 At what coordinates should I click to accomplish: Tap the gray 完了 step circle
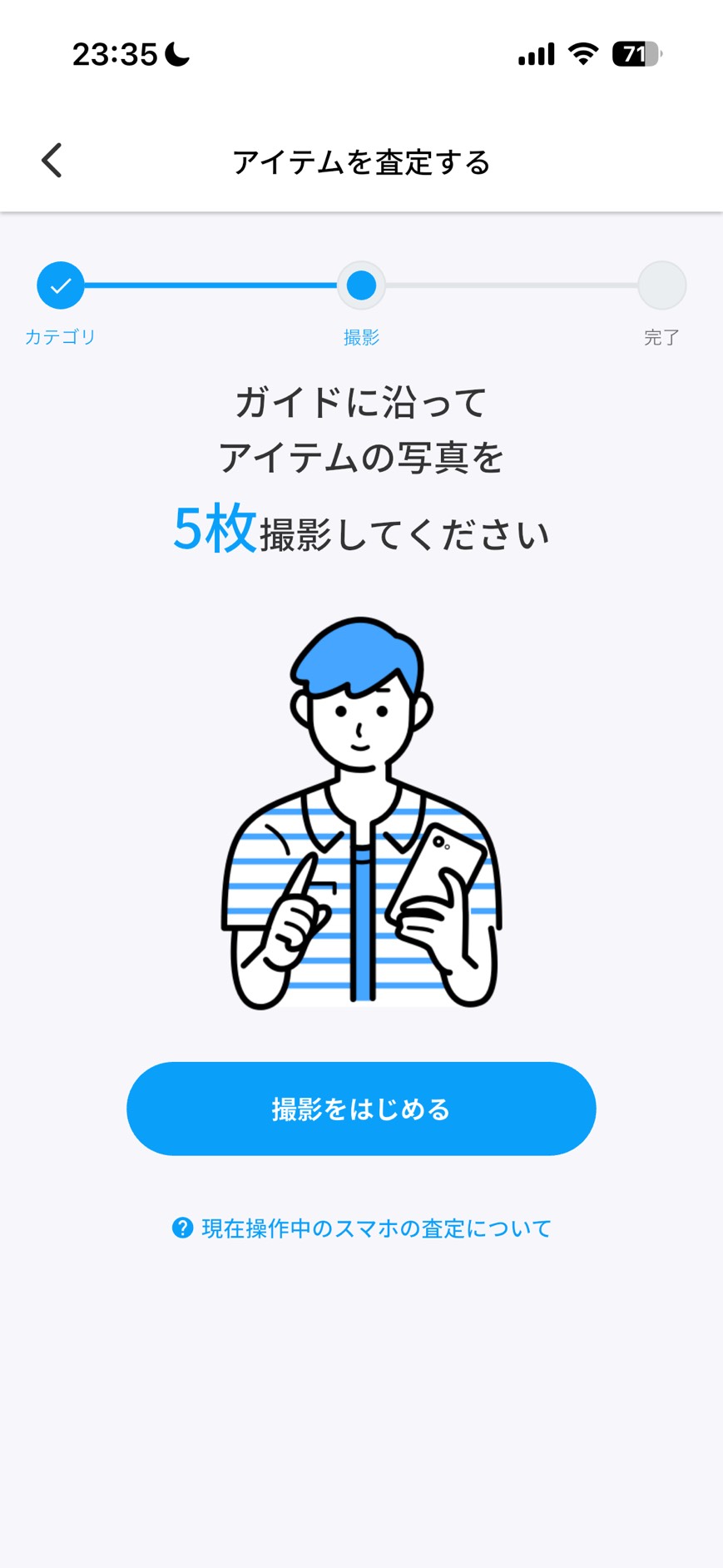pos(661,285)
